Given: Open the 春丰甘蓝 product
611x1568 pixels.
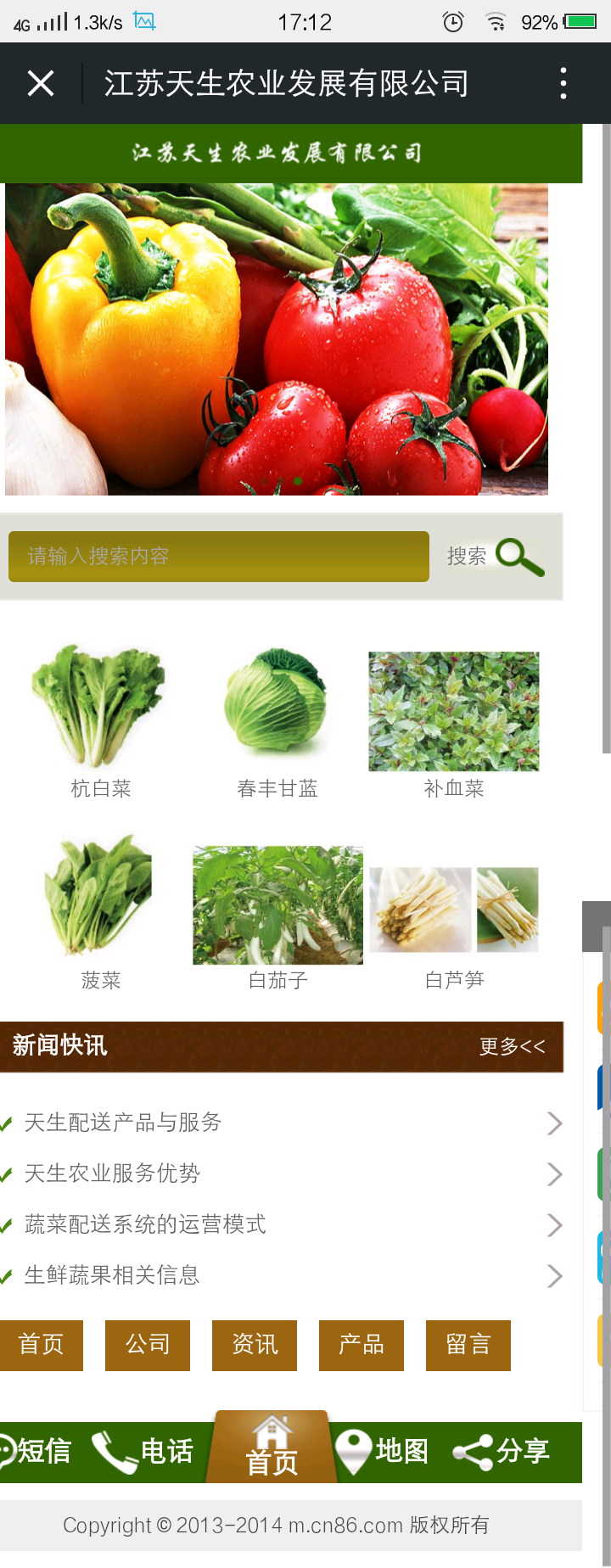Looking at the screenshot, I should pos(277,721).
